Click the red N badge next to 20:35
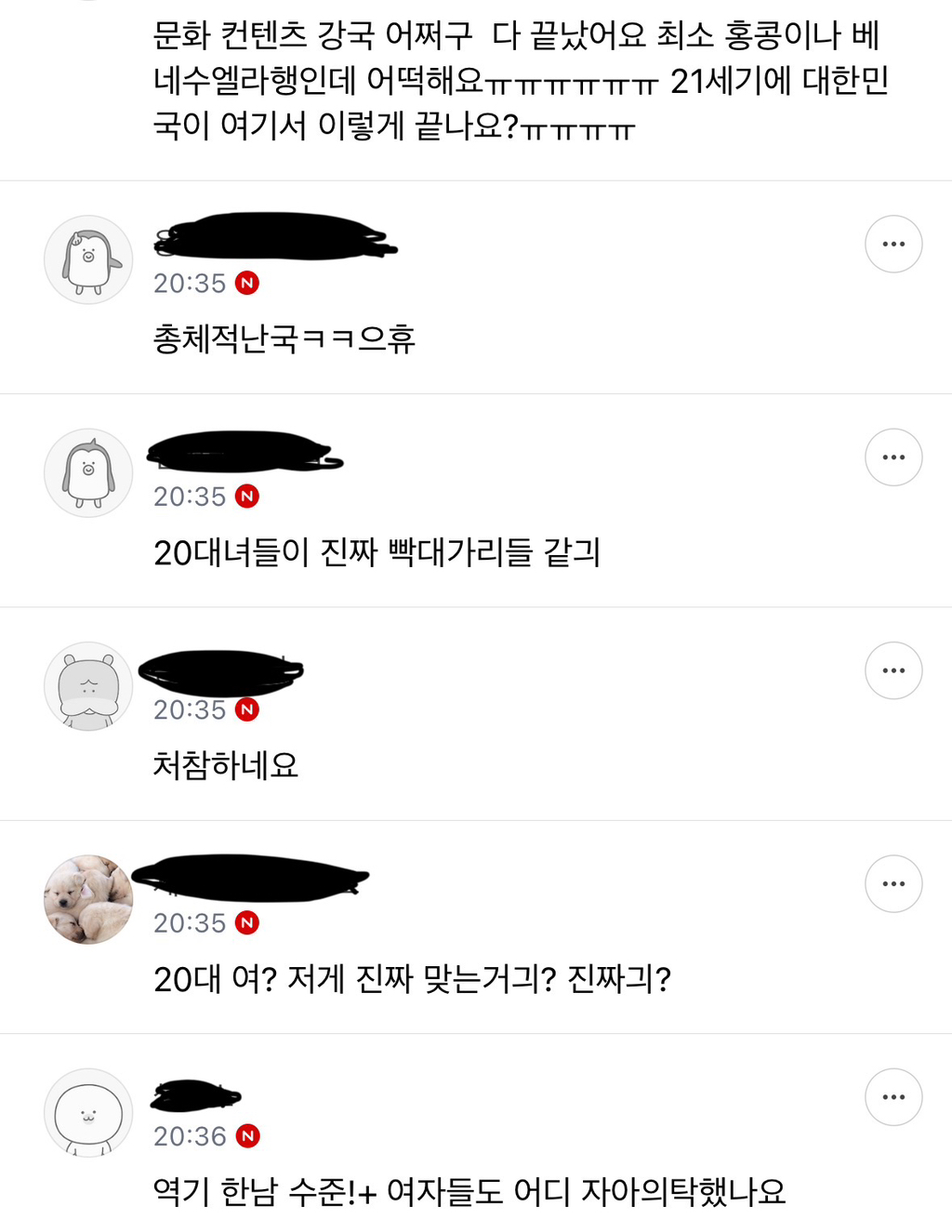Screen dimensions: 952x1232 tap(245, 284)
